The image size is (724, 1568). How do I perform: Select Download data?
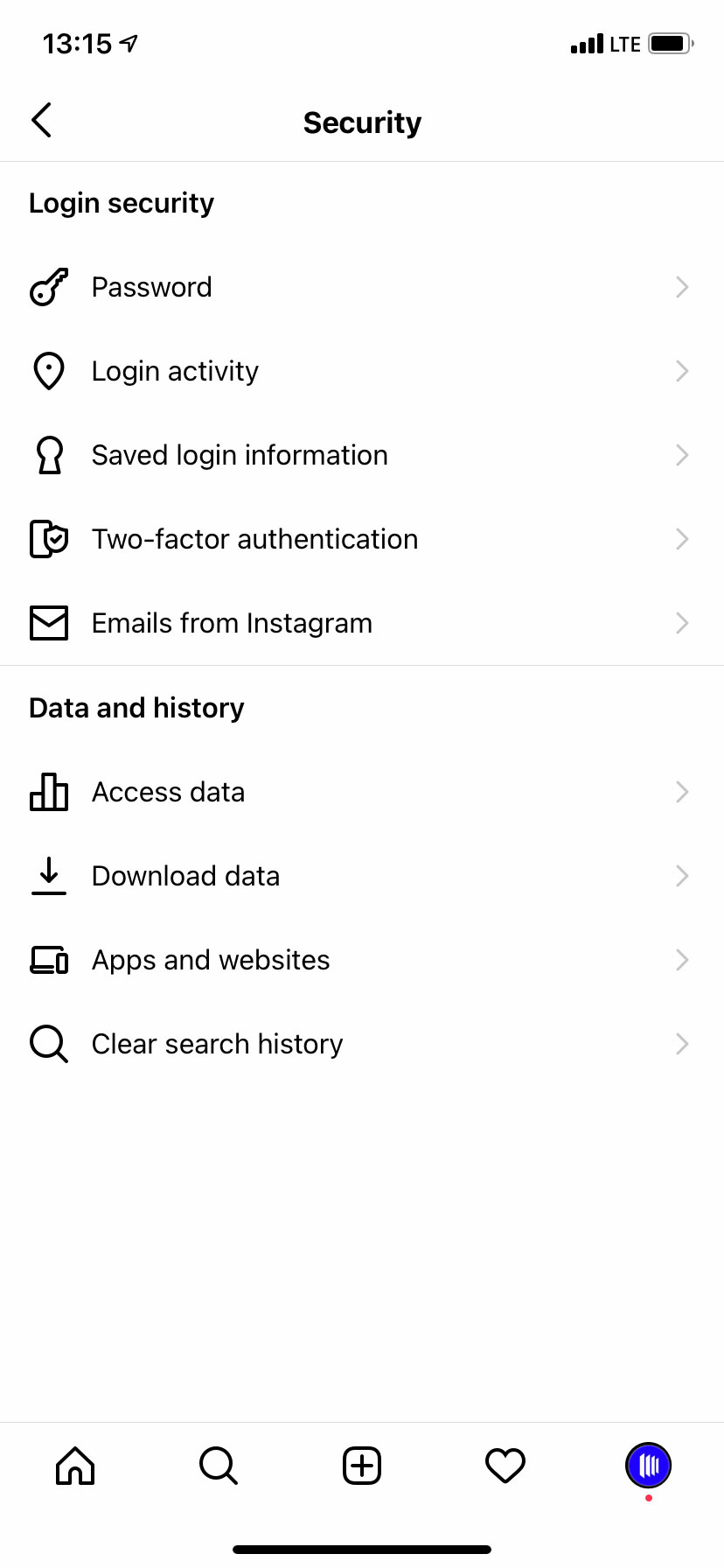(x=362, y=876)
